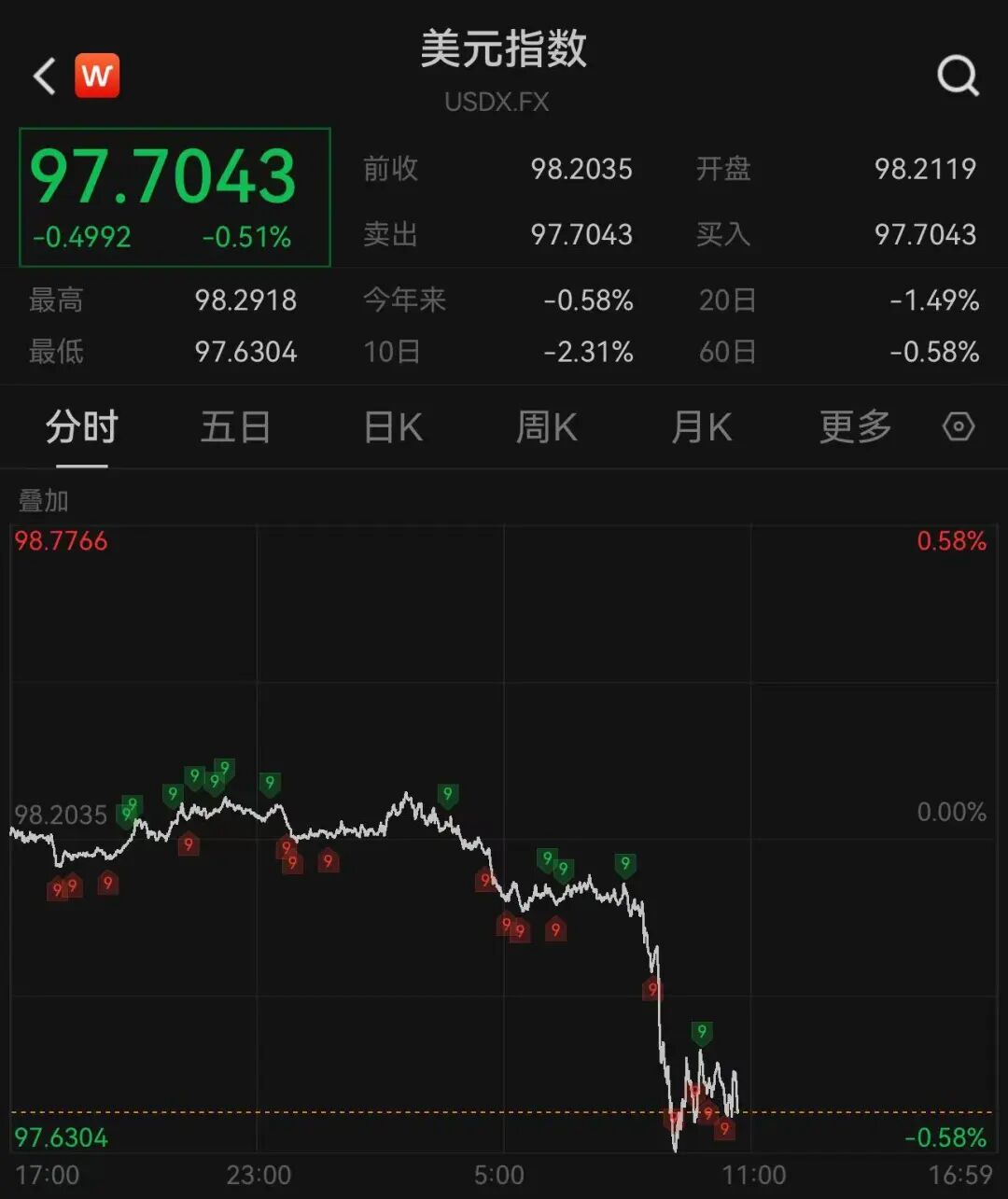
Task: Open the 更多 chart options
Action: (855, 428)
